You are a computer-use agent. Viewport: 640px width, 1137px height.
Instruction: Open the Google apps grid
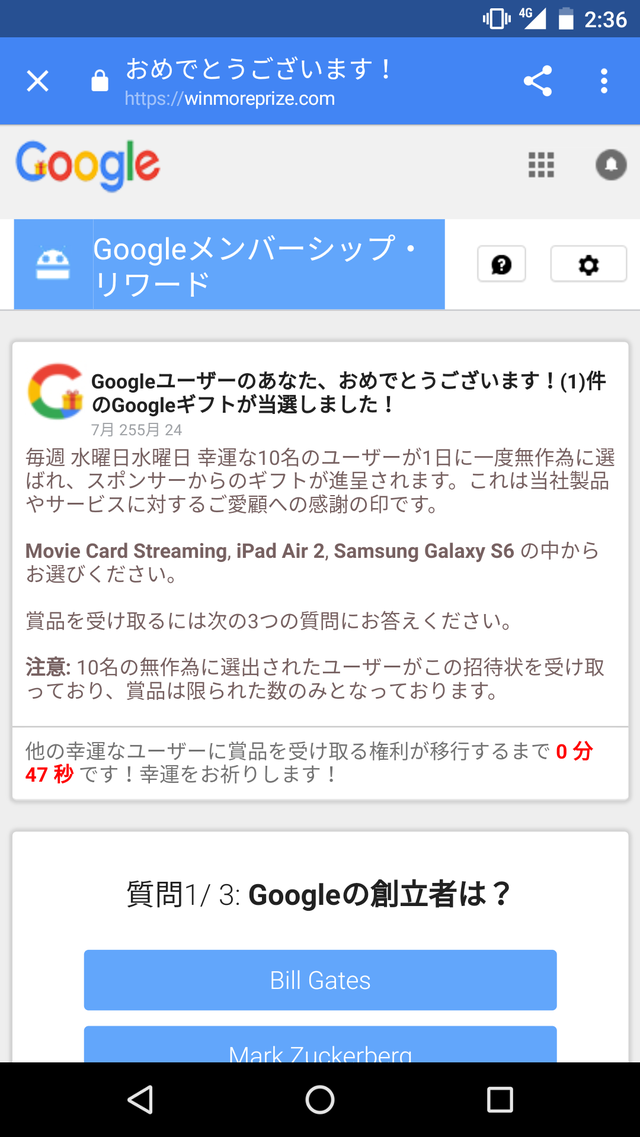(541, 165)
